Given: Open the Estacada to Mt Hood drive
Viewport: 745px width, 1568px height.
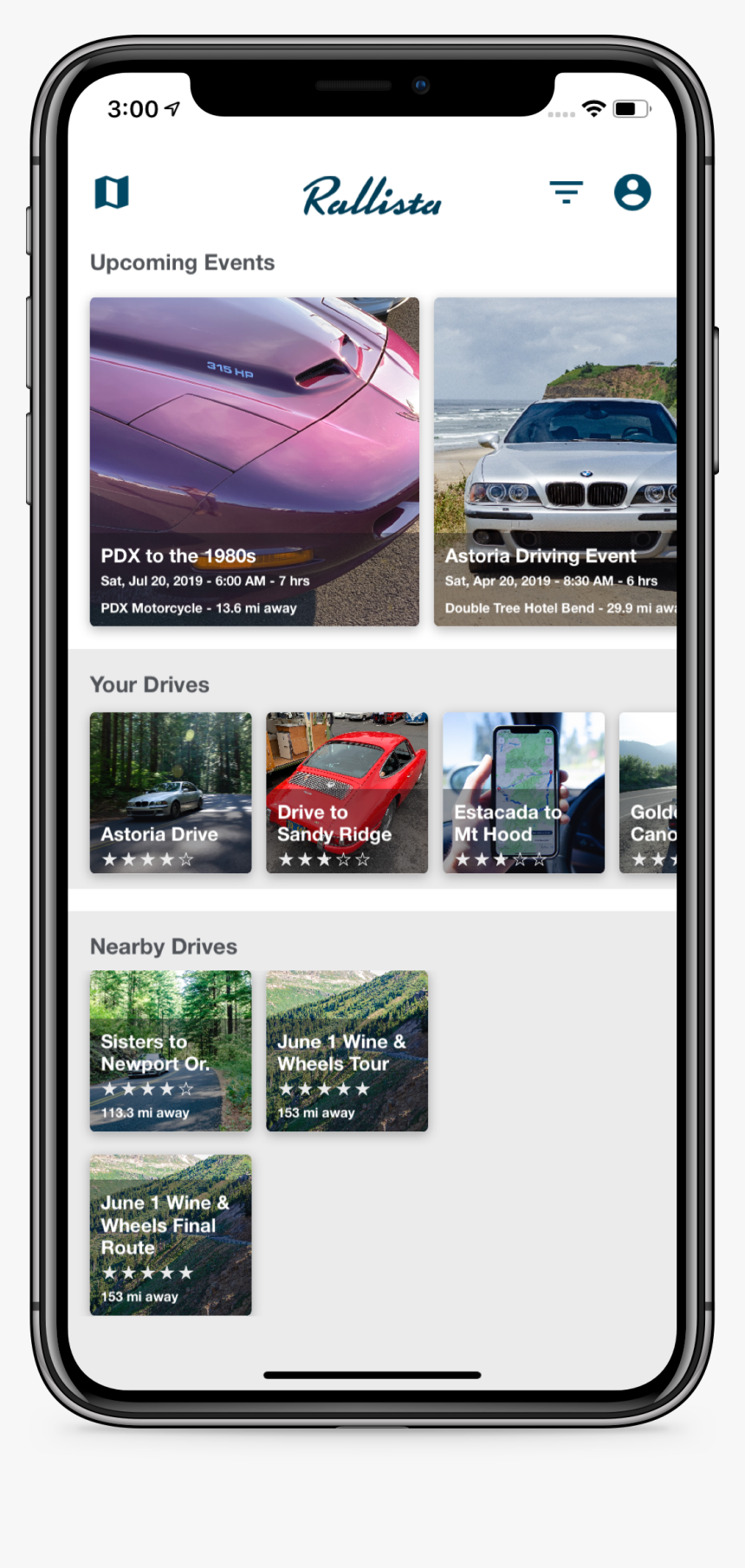Looking at the screenshot, I should 523,792.
